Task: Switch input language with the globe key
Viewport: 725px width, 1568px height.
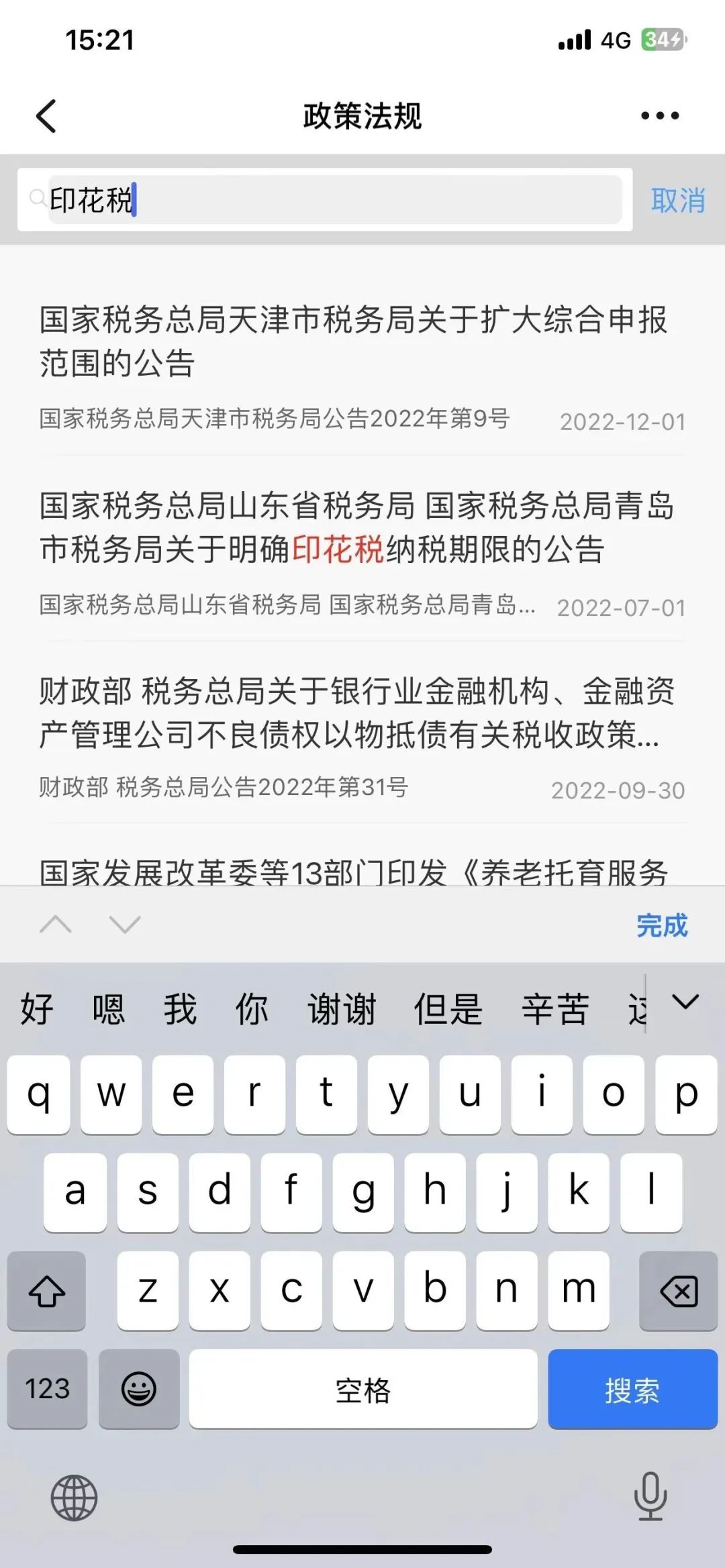Action: point(74,1497)
